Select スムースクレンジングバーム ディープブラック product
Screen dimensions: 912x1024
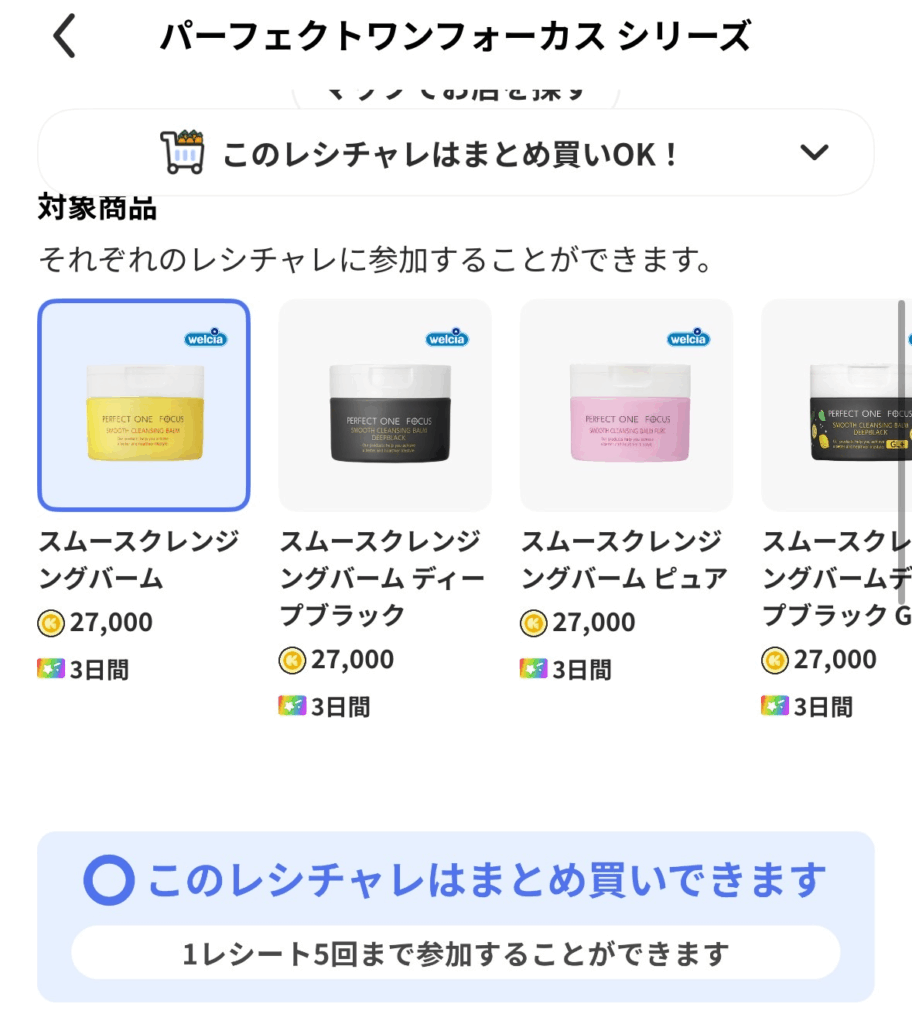pos(385,405)
